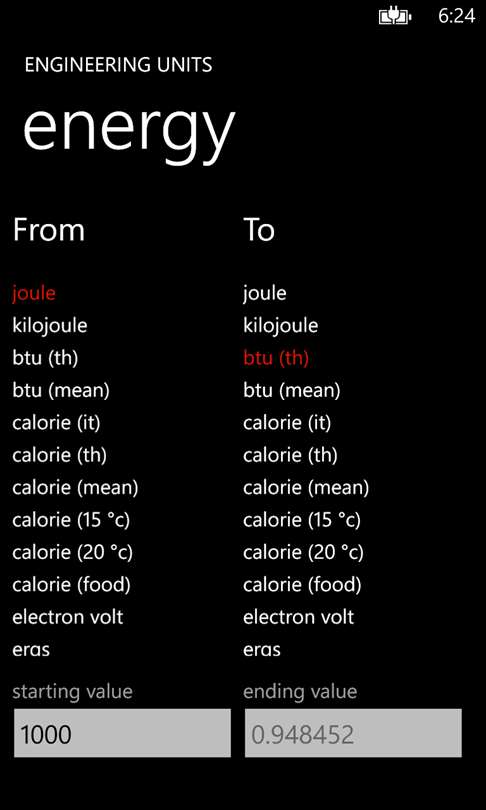This screenshot has height=810, width=486.
Task: Select btu (mean) in the To list
Action: pyautogui.click(x=292, y=390)
